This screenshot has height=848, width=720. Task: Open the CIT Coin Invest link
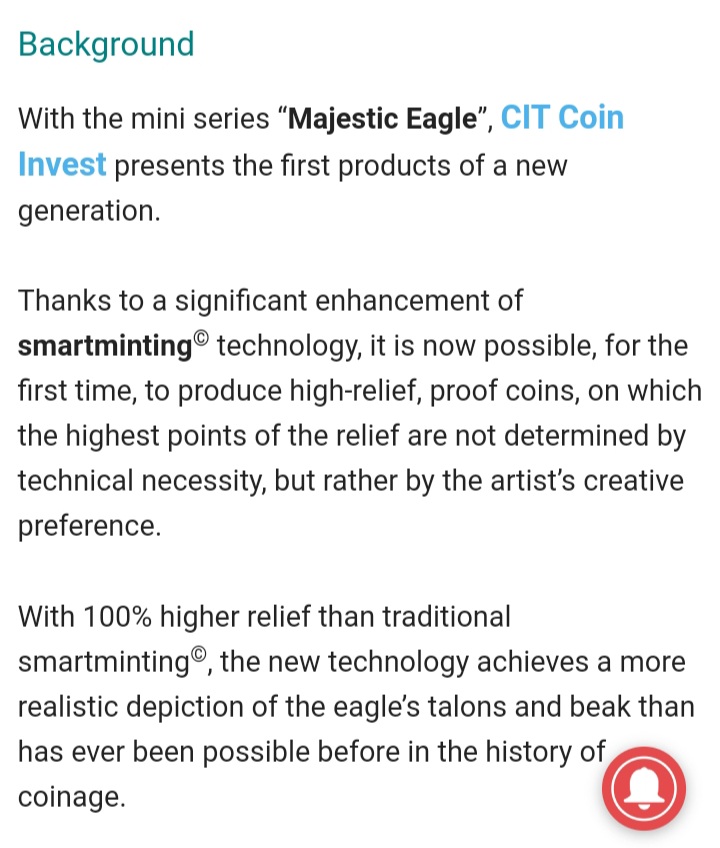point(561,118)
